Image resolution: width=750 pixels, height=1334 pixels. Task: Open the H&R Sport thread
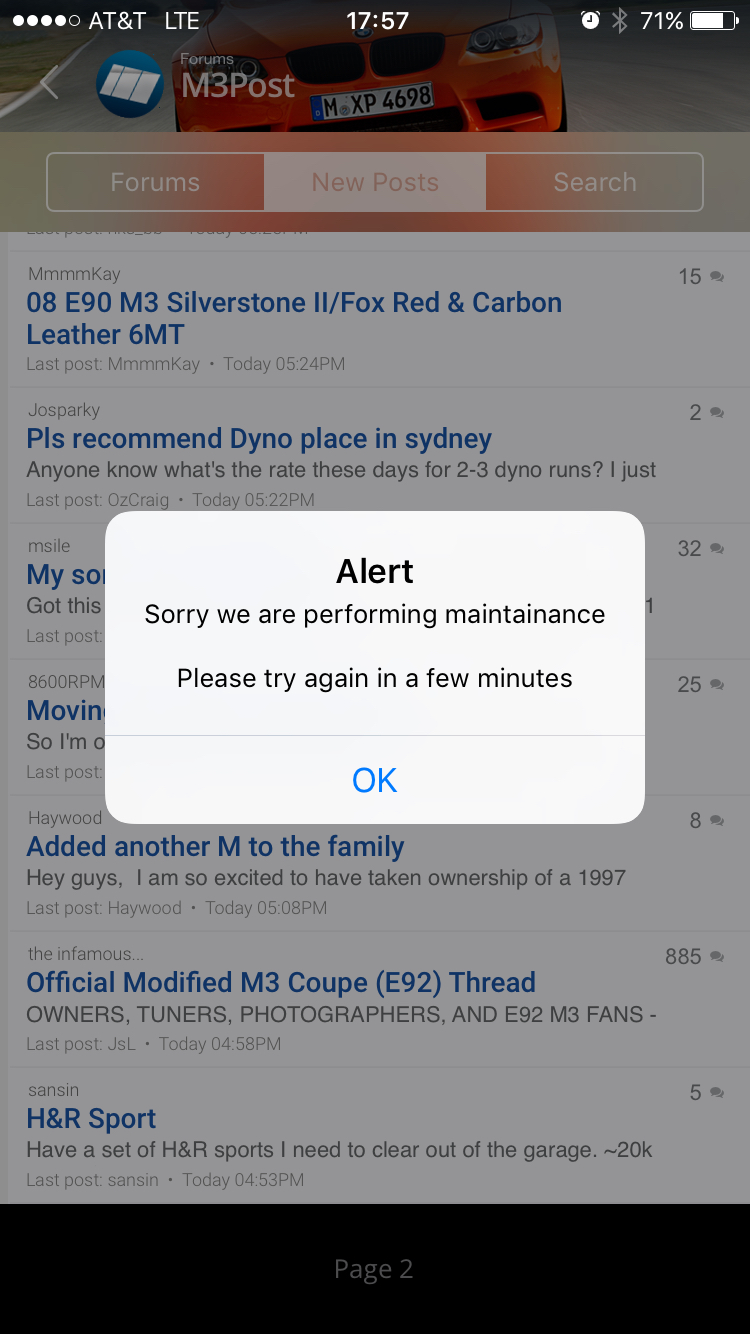91,1119
